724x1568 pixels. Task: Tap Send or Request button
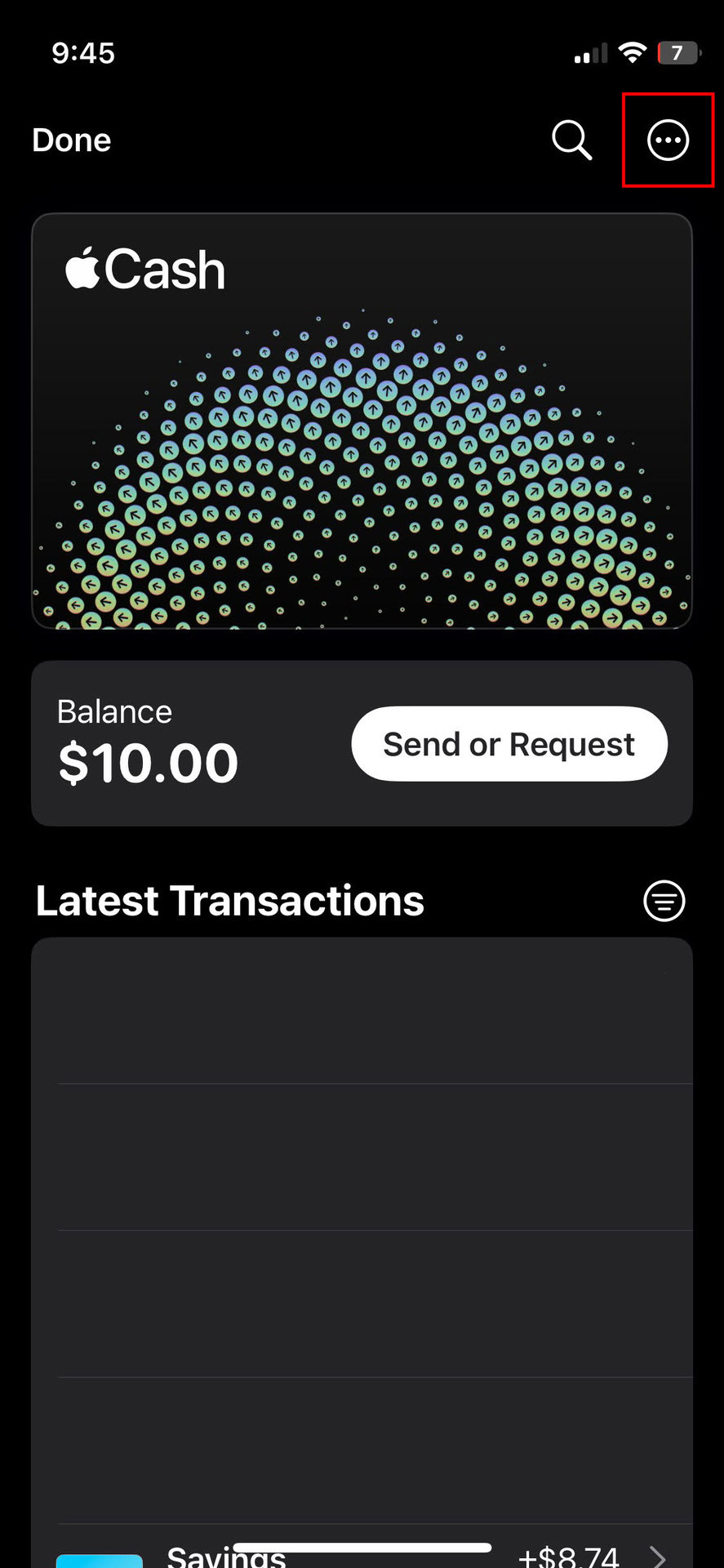point(509,744)
